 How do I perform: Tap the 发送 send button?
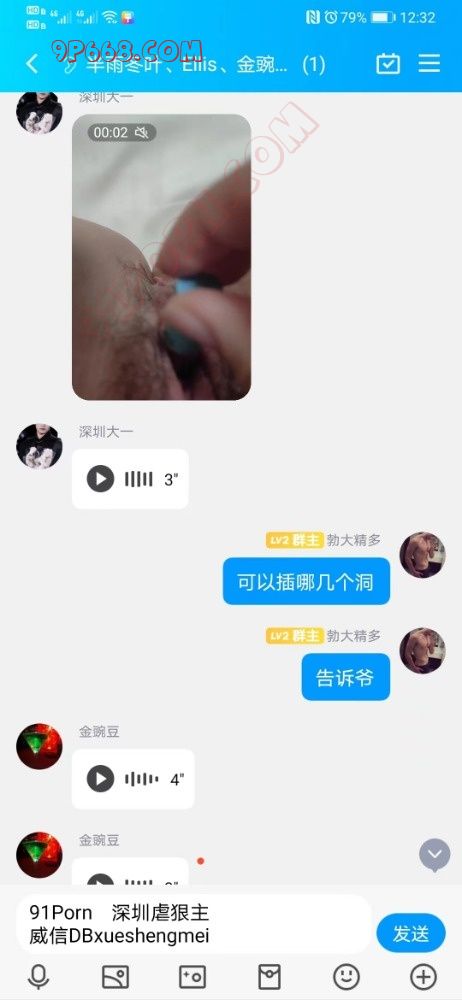411,933
